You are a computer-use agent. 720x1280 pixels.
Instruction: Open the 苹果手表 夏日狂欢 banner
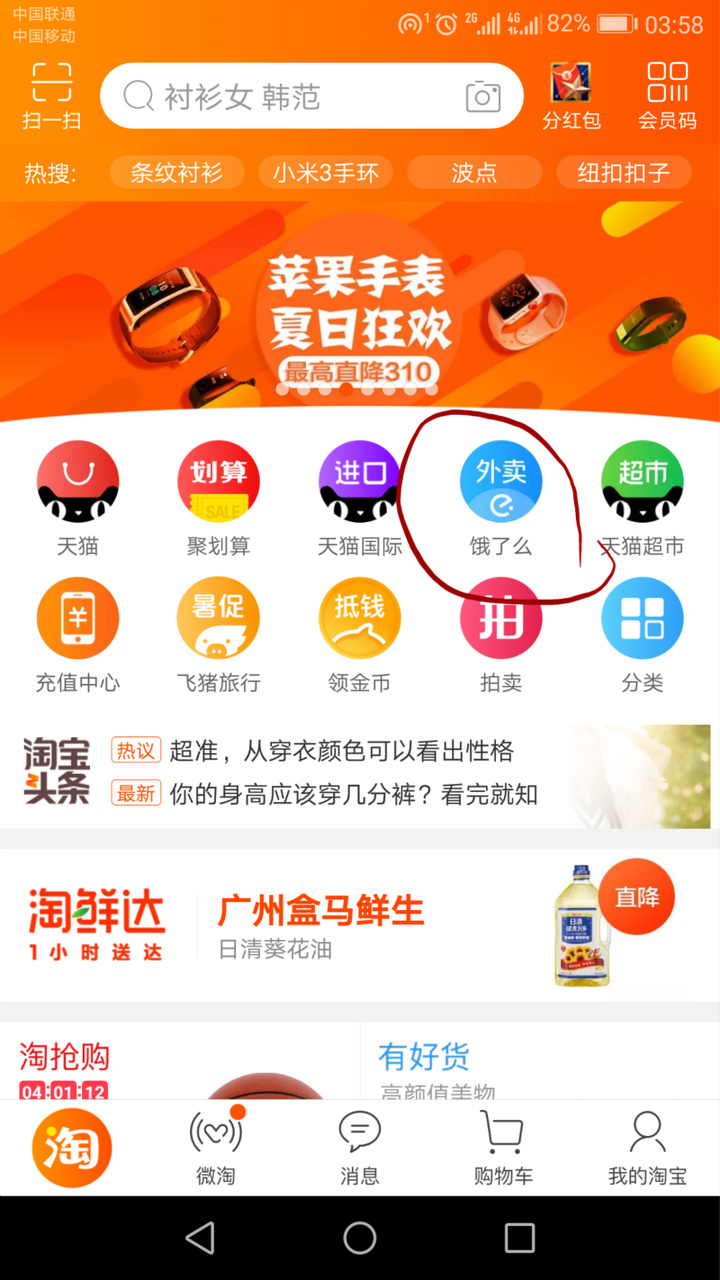(360, 310)
